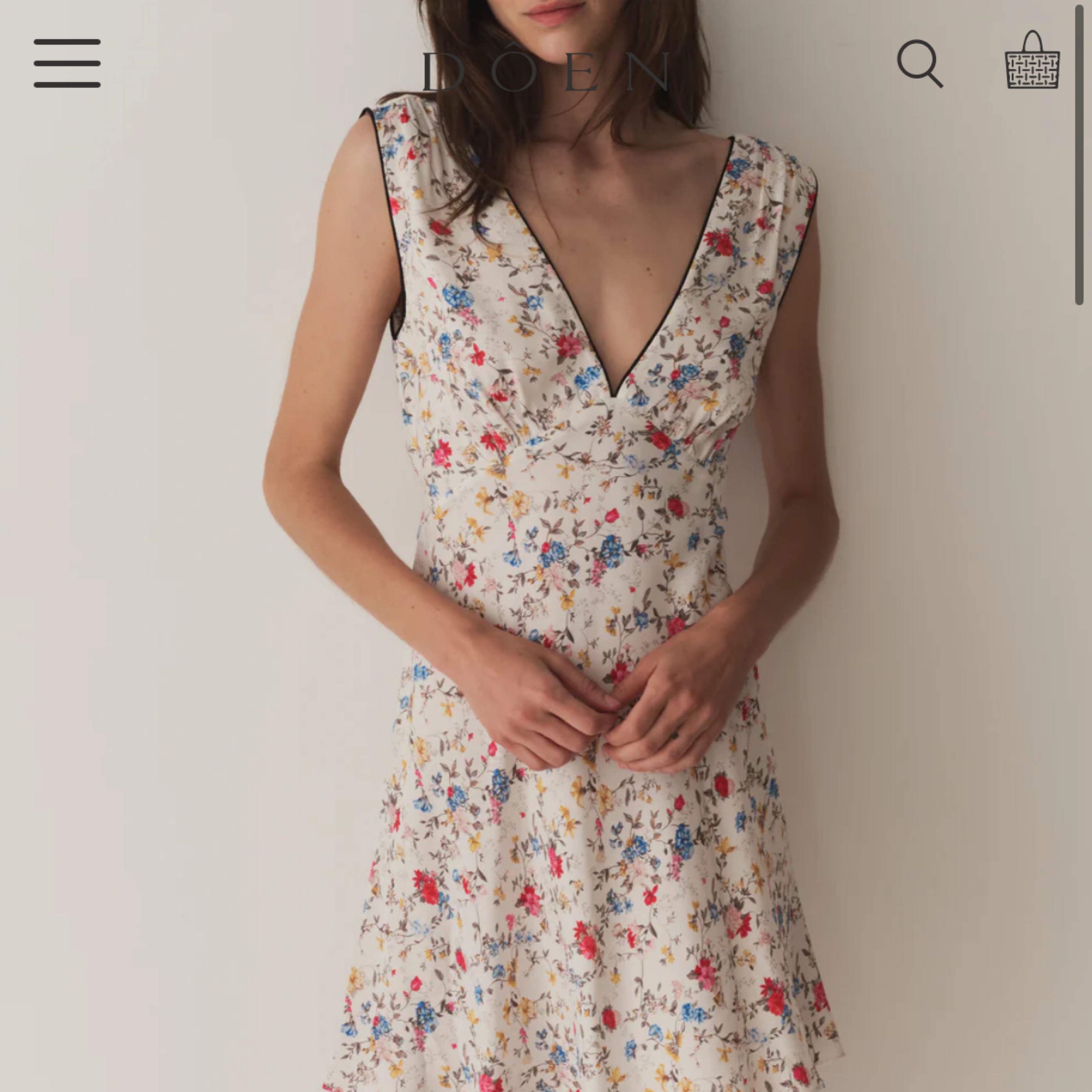Open the search magnifier icon
Image resolution: width=1092 pixels, height=1092 pixels.
919,63
